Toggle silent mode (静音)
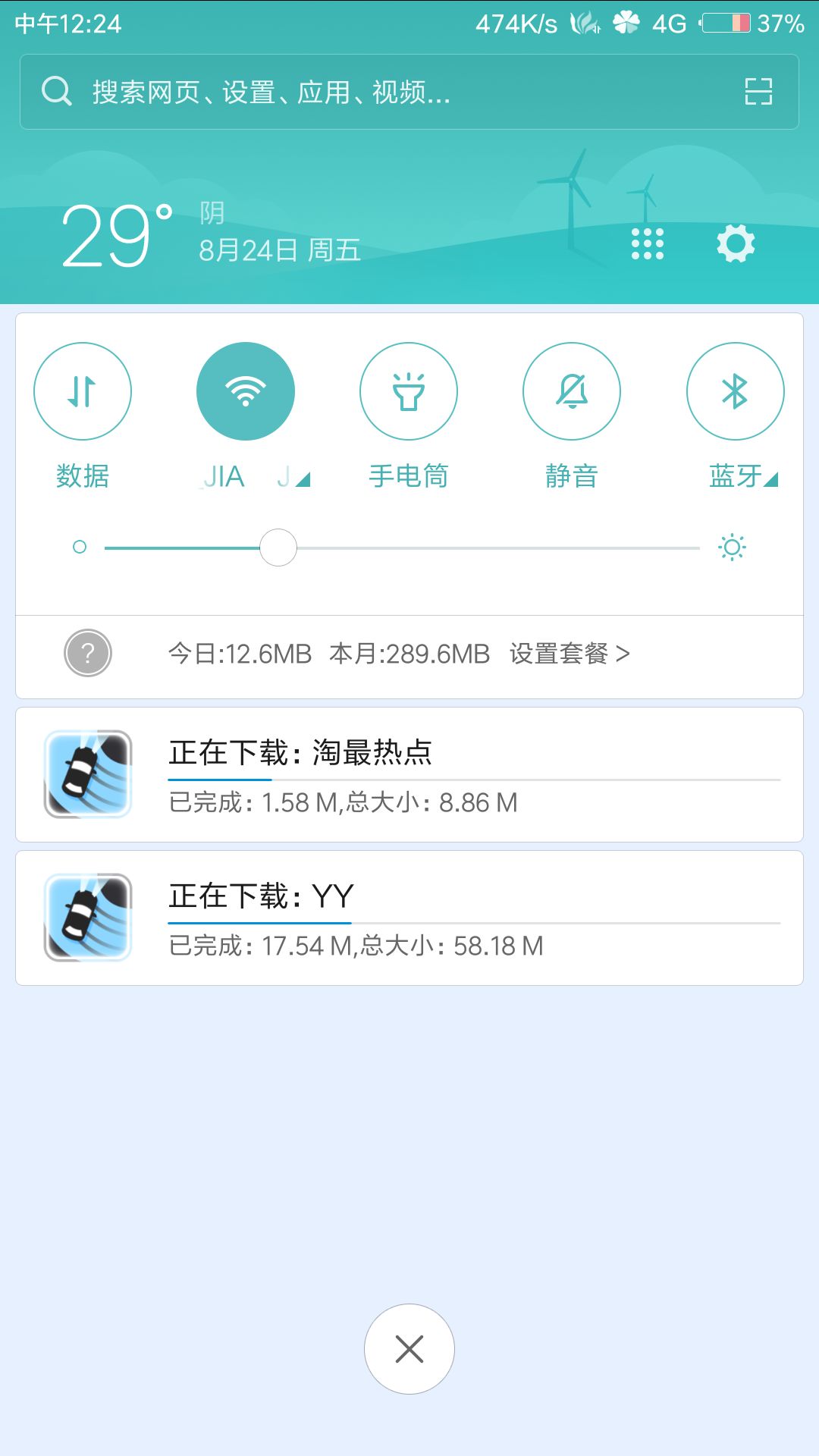The height and width of the screenshot is (1456, 819). point(572,391)
